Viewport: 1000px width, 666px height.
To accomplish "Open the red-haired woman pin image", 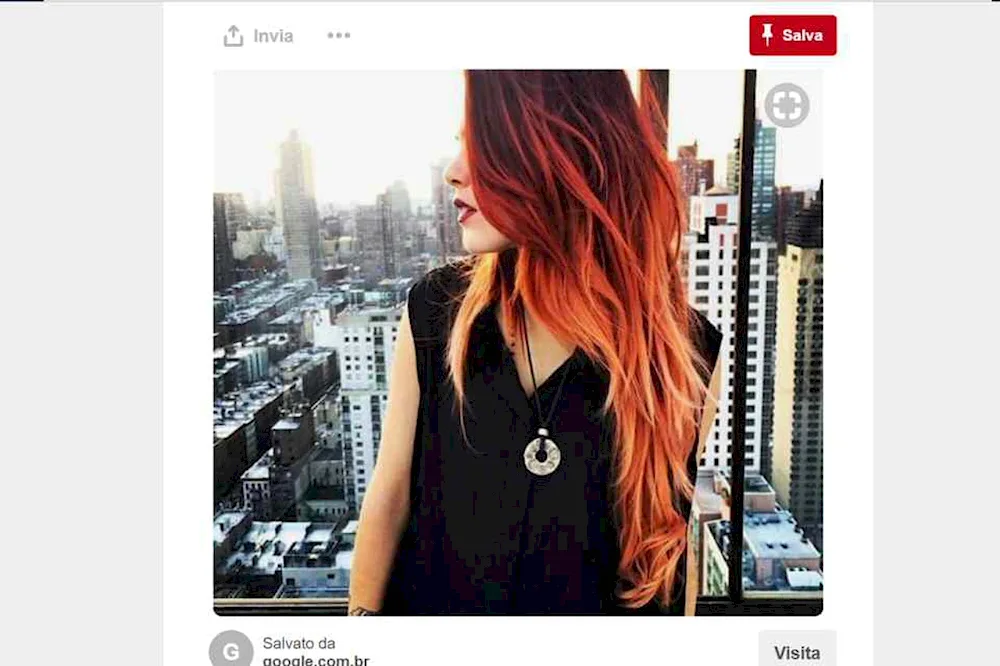I will 517,342.
